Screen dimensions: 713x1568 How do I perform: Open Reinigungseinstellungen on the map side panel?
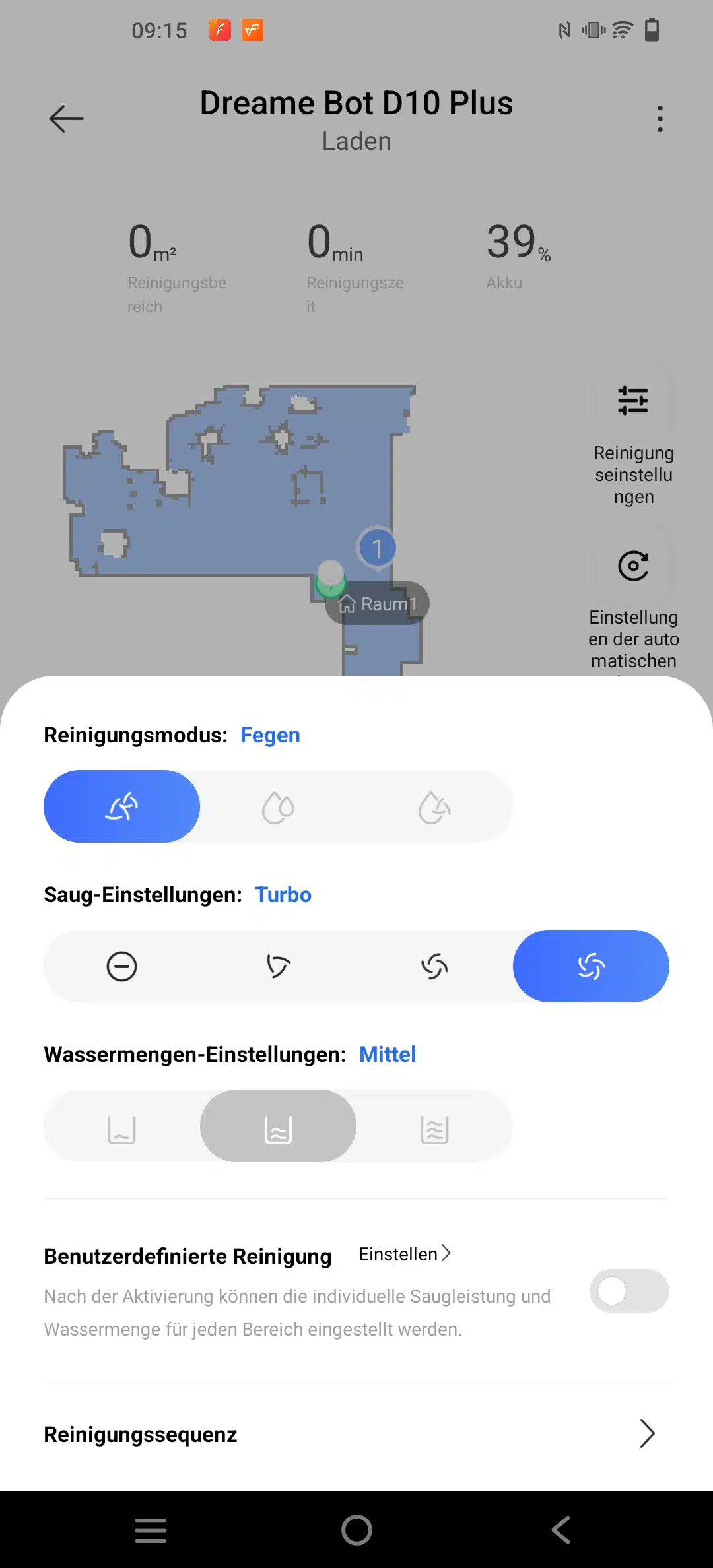point(633,401)
